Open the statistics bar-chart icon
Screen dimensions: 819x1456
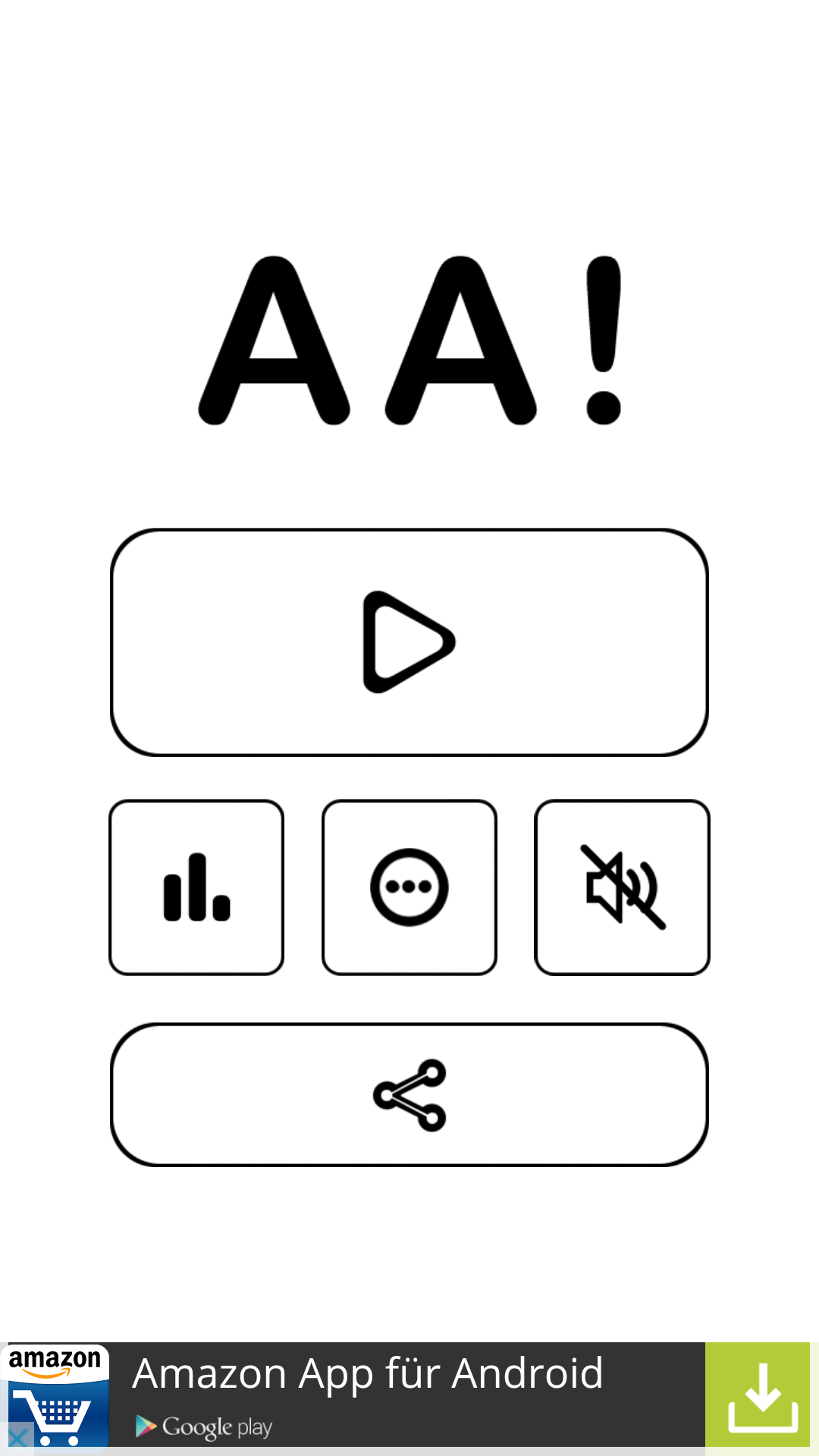point(195,886)
